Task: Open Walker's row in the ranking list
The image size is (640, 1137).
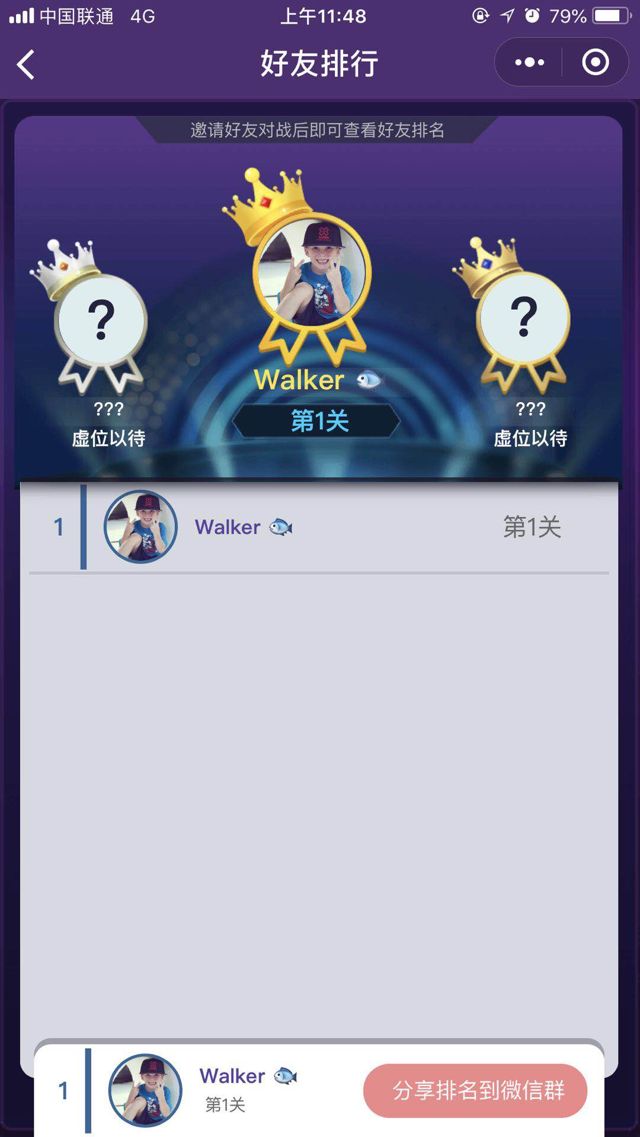Action: coord(318,527)
